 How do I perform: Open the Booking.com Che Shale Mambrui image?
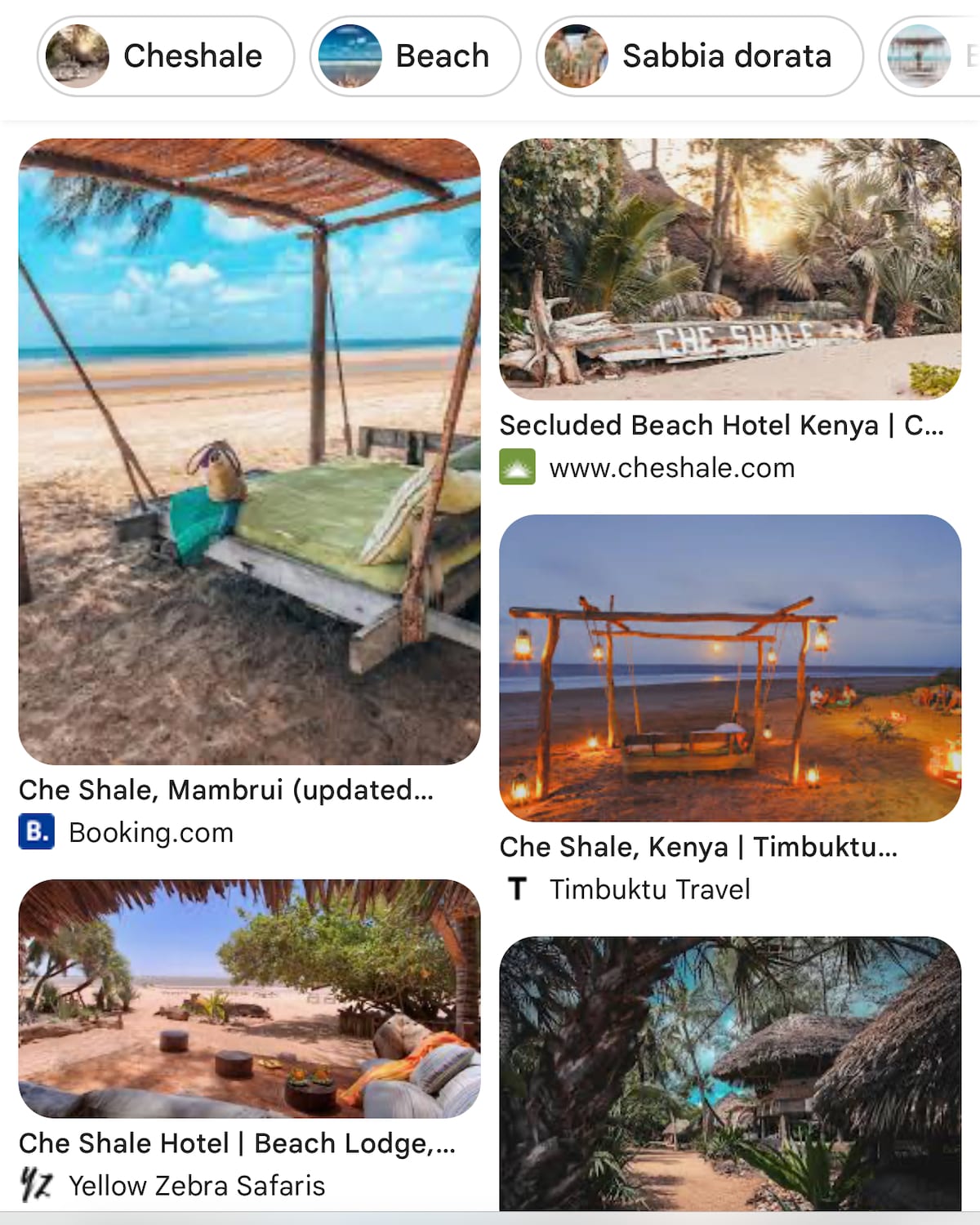coord(249,452)
